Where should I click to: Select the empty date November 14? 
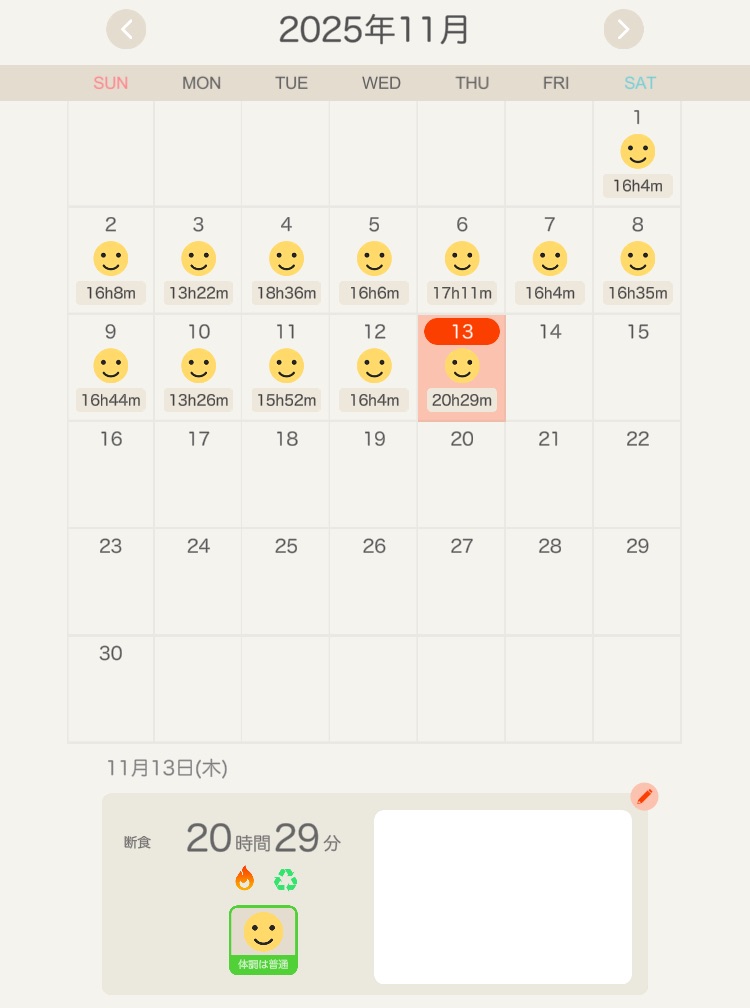[x=550, y=367]
